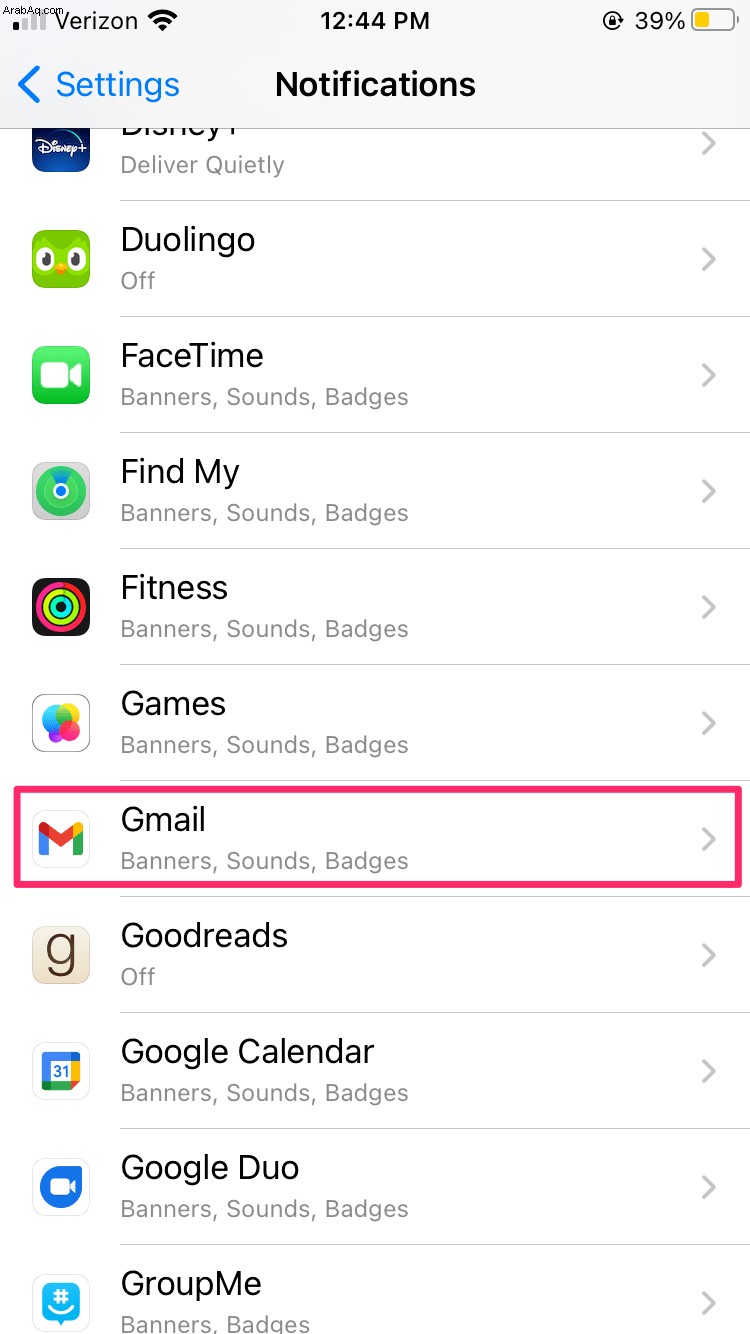Open Fitness notification settings
Image resolution: width=750 pixels, height=1334 pixels.
375,607
